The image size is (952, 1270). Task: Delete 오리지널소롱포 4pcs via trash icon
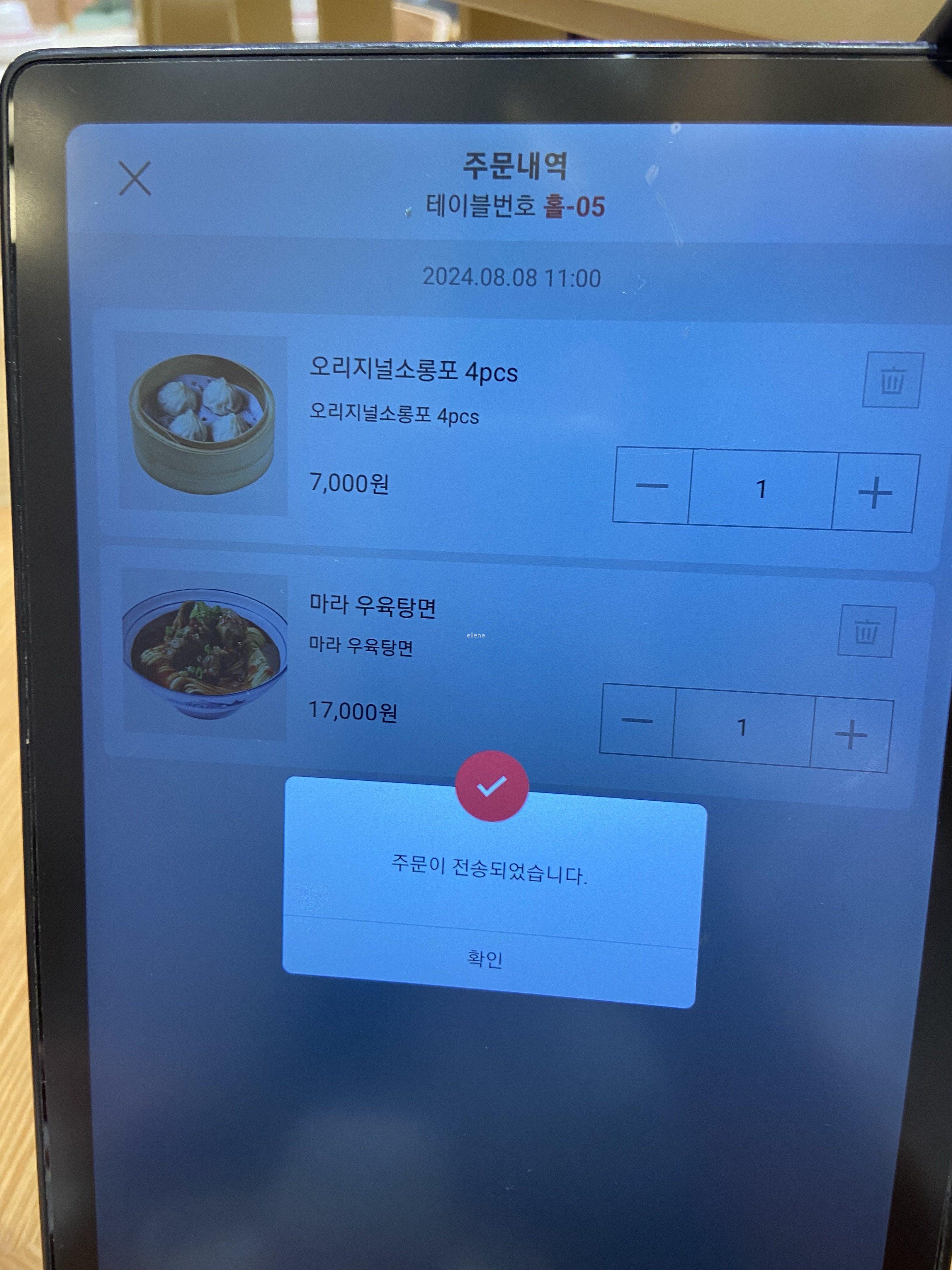(x=892, y=380)
